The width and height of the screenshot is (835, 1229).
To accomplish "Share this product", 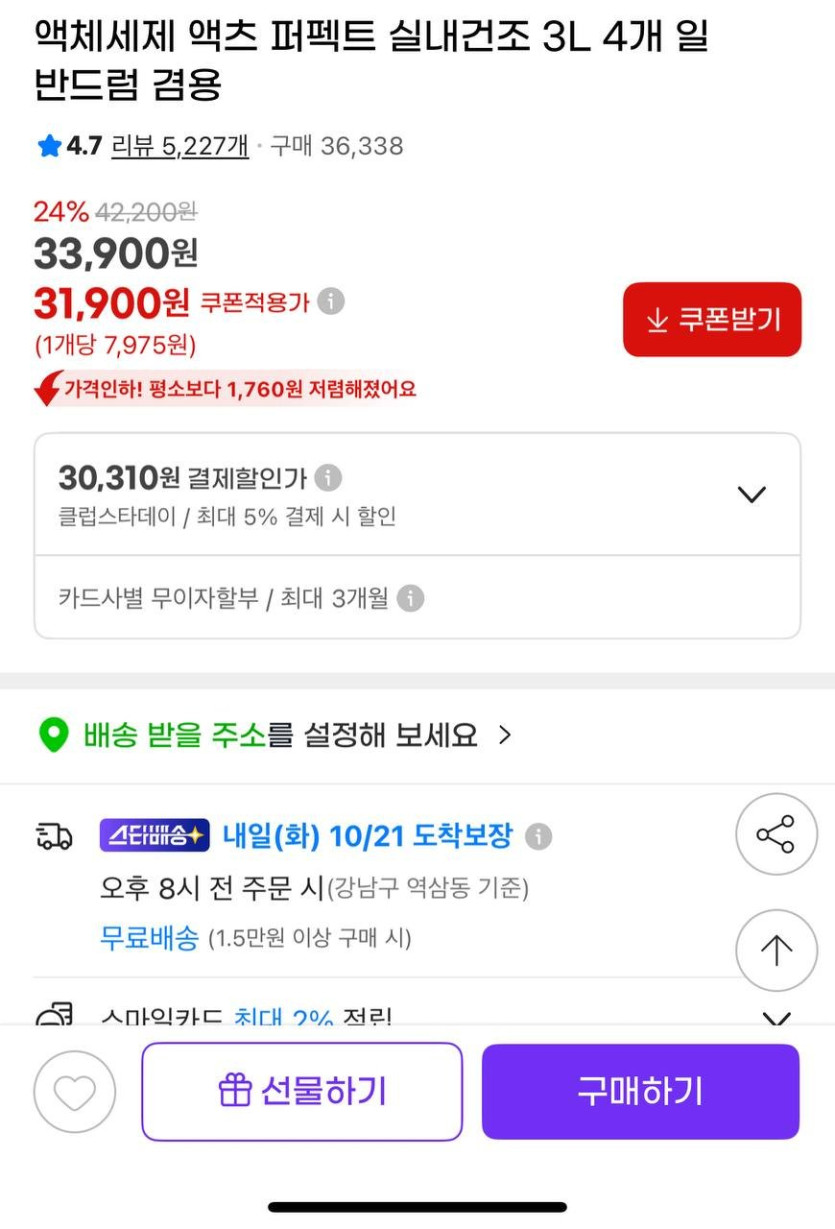I will pyautogui.click(x=776, y=834).
